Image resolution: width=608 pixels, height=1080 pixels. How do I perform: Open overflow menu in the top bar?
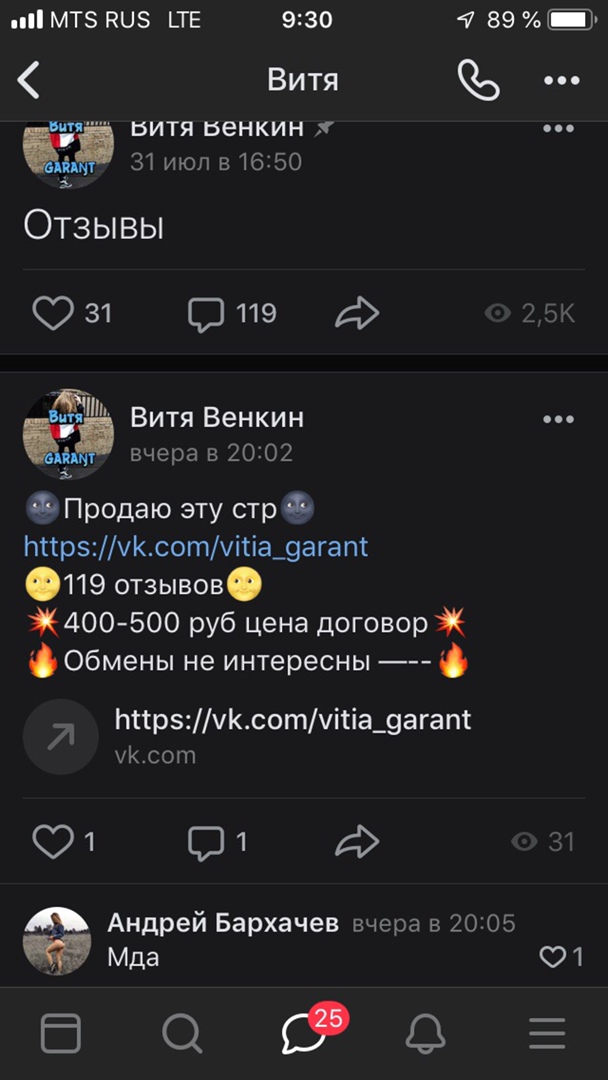(561, 80)
